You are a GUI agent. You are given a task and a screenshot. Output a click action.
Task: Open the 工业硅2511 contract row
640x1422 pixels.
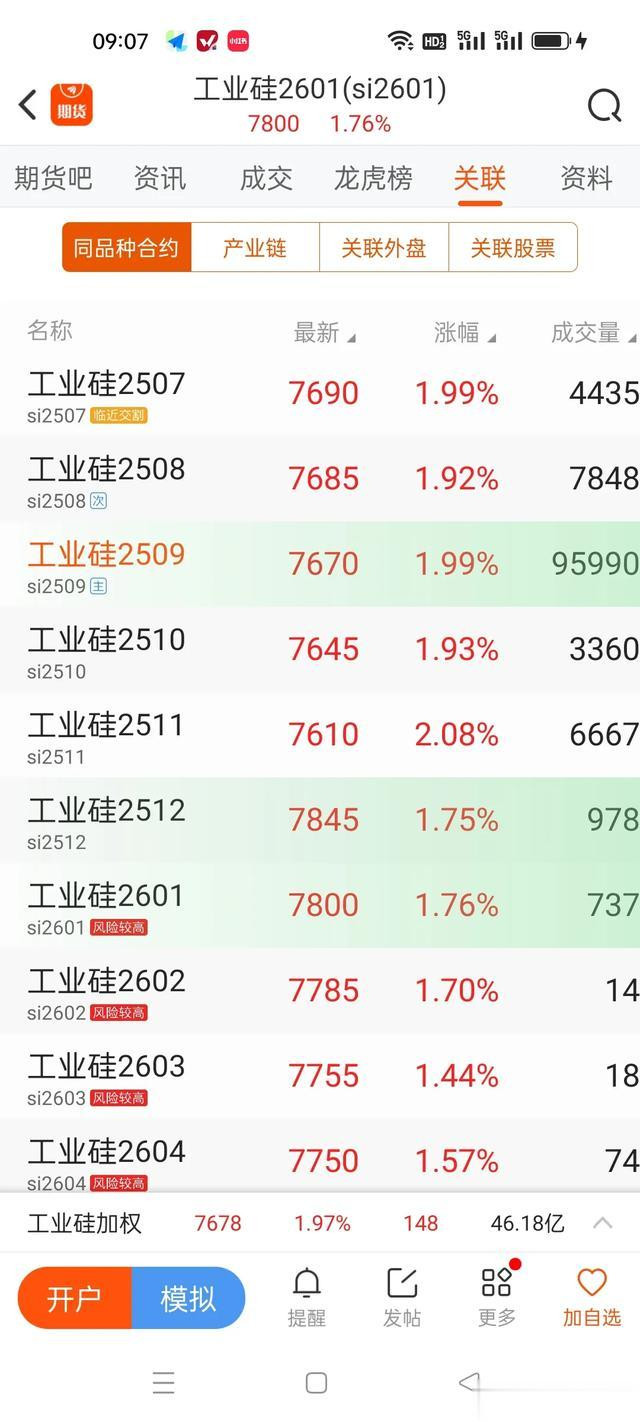tap(320, 735)
